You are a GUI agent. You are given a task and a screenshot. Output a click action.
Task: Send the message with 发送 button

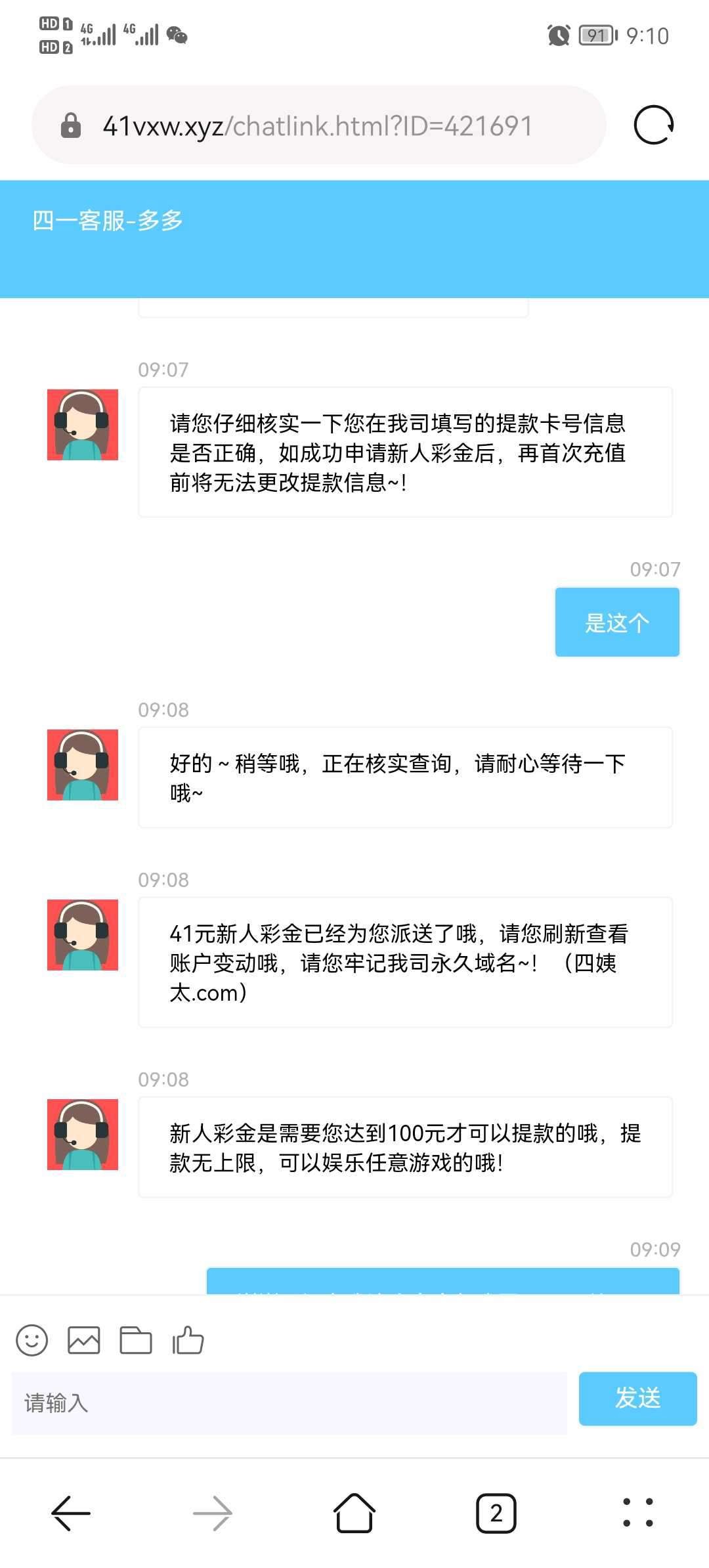click(637, 1398)
